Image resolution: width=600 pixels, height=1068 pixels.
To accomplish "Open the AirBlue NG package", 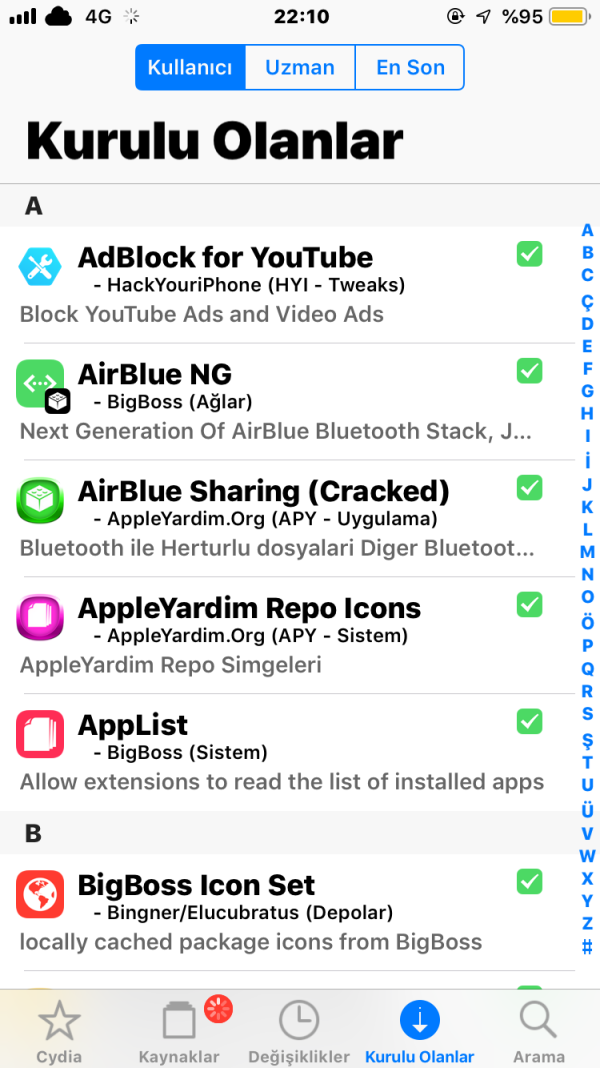I will (x=280, y=401).
